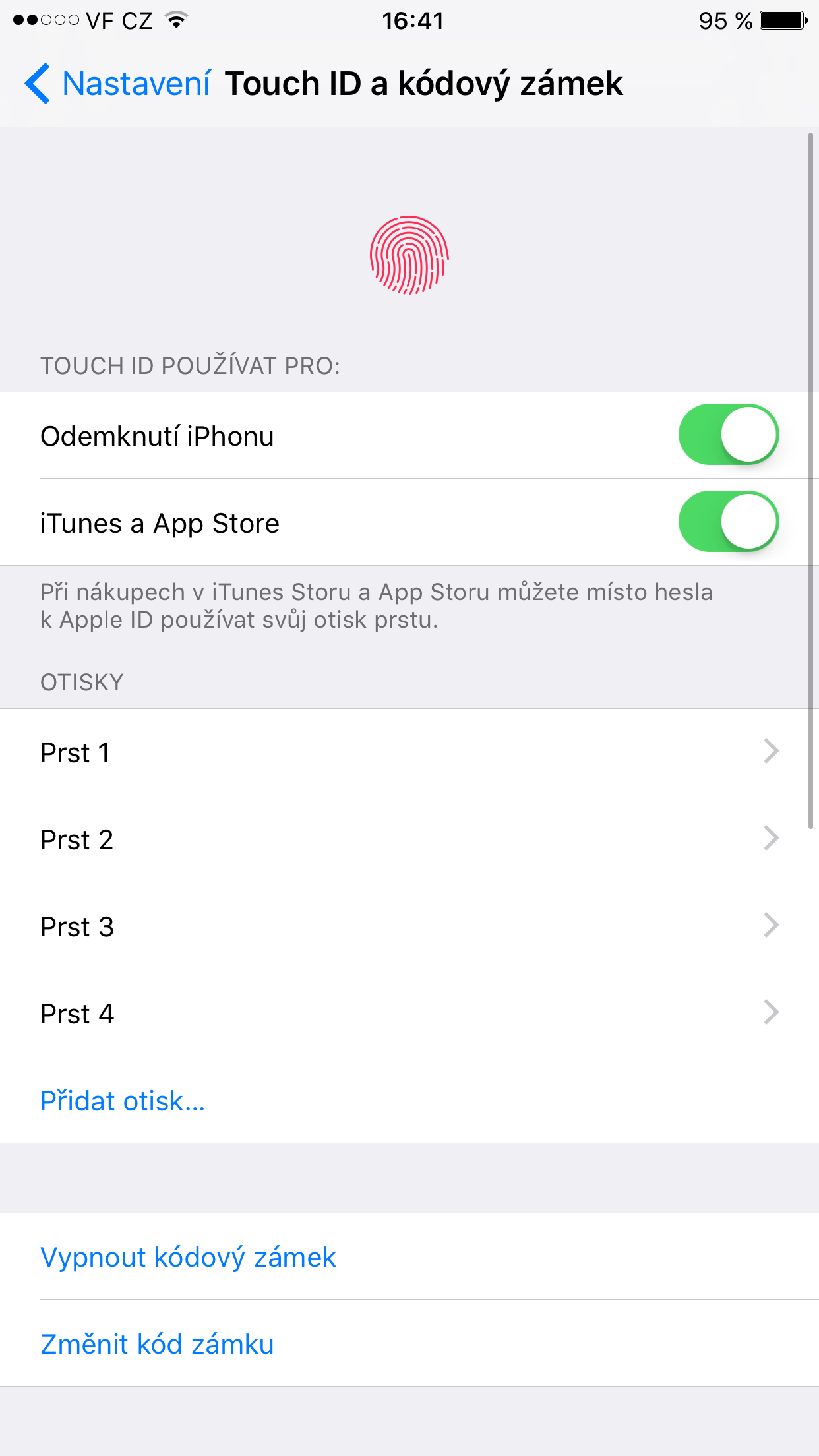Disable iTunes a App Store switch
The image size is (819, 1456).
pos(728,522)
